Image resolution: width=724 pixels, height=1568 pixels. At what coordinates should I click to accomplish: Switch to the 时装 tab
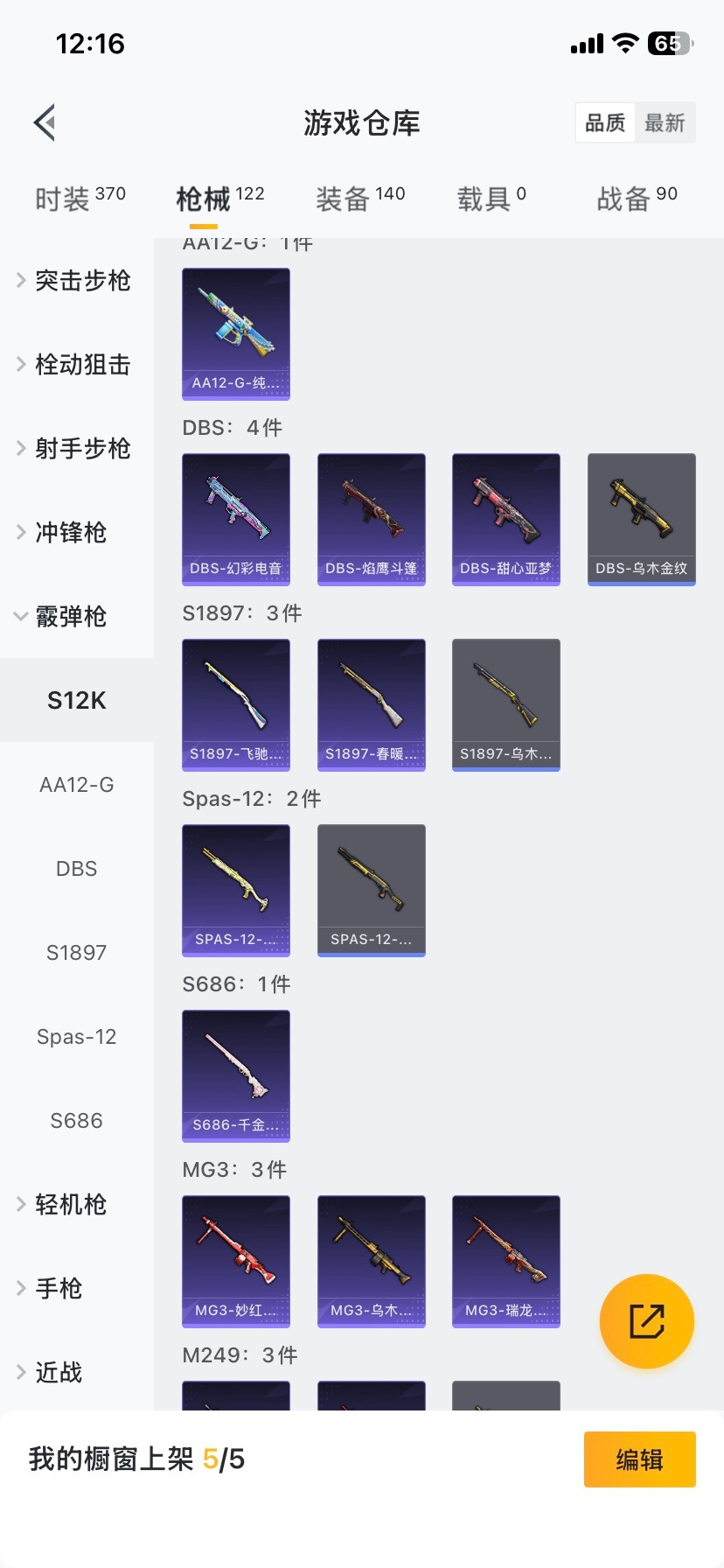80,199
